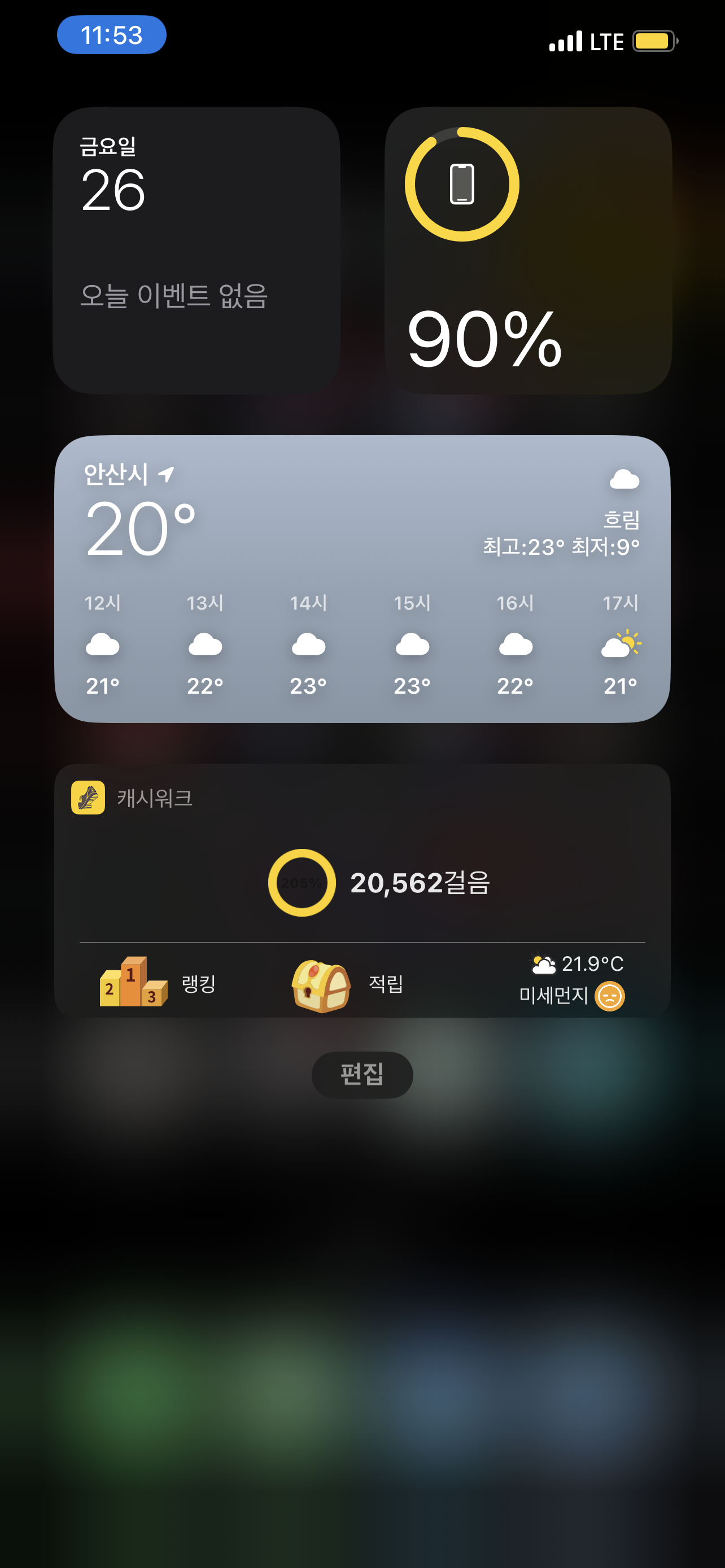Viewport: 725px width, 1568px height.
Task: Open the 90% battery widget
Action: (x=528, y=250)
